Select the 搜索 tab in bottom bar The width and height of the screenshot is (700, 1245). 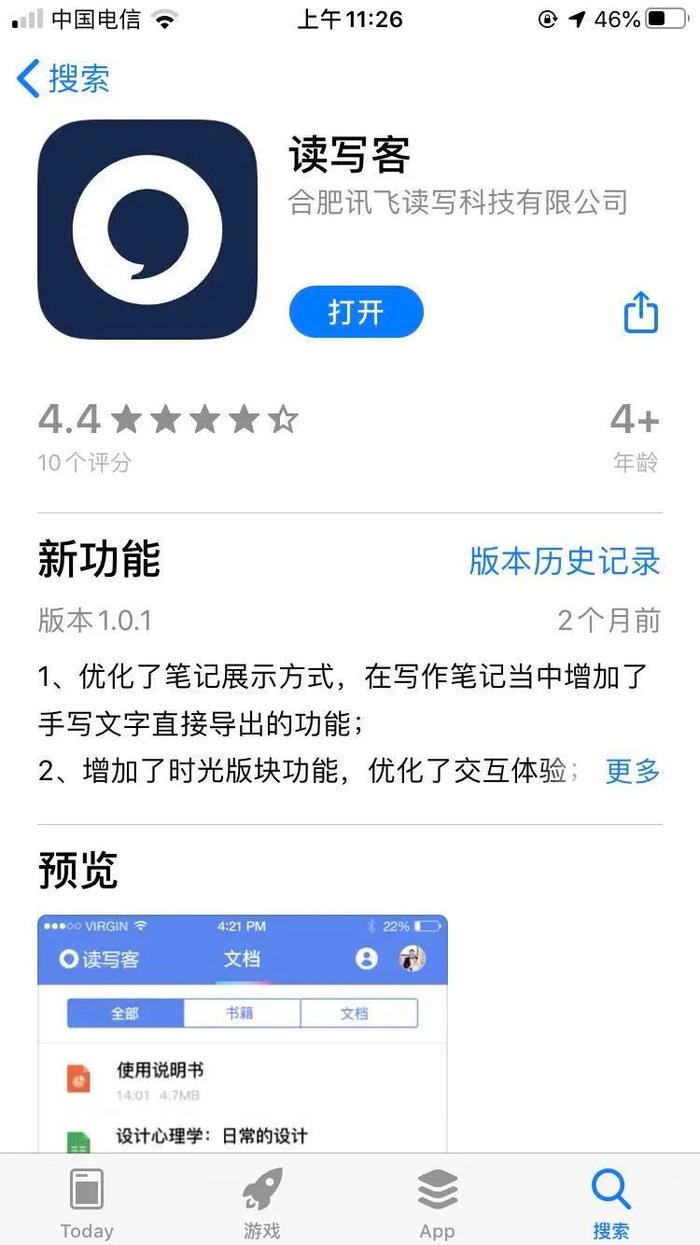point(611,1204)
